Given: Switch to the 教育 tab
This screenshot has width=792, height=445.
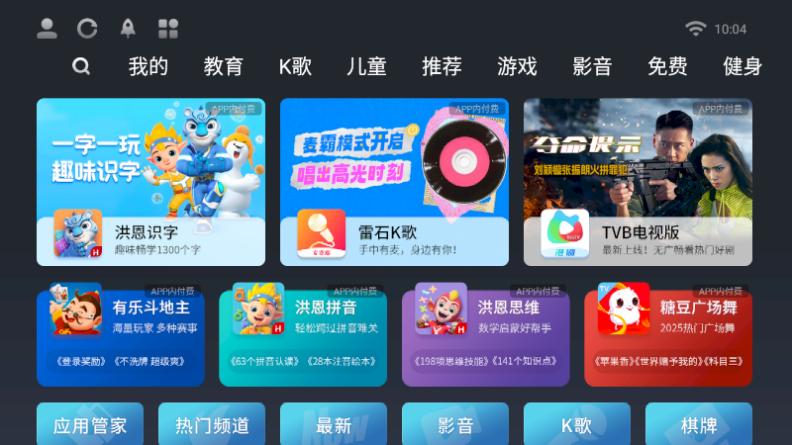Looking at the screenshot, I should 223,67.
